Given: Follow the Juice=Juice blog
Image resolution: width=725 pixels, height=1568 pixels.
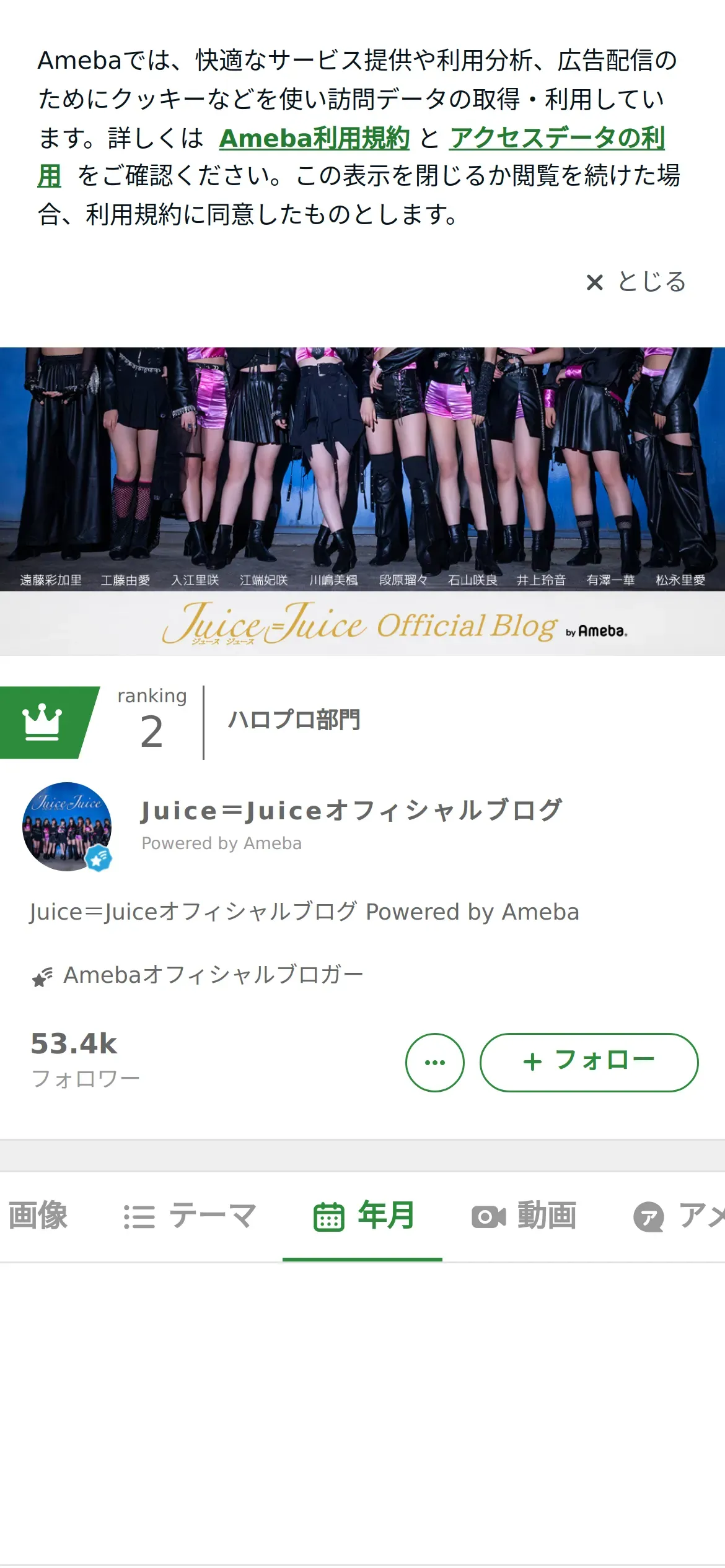Looking at the screenshot, I should pos(589,1062).
